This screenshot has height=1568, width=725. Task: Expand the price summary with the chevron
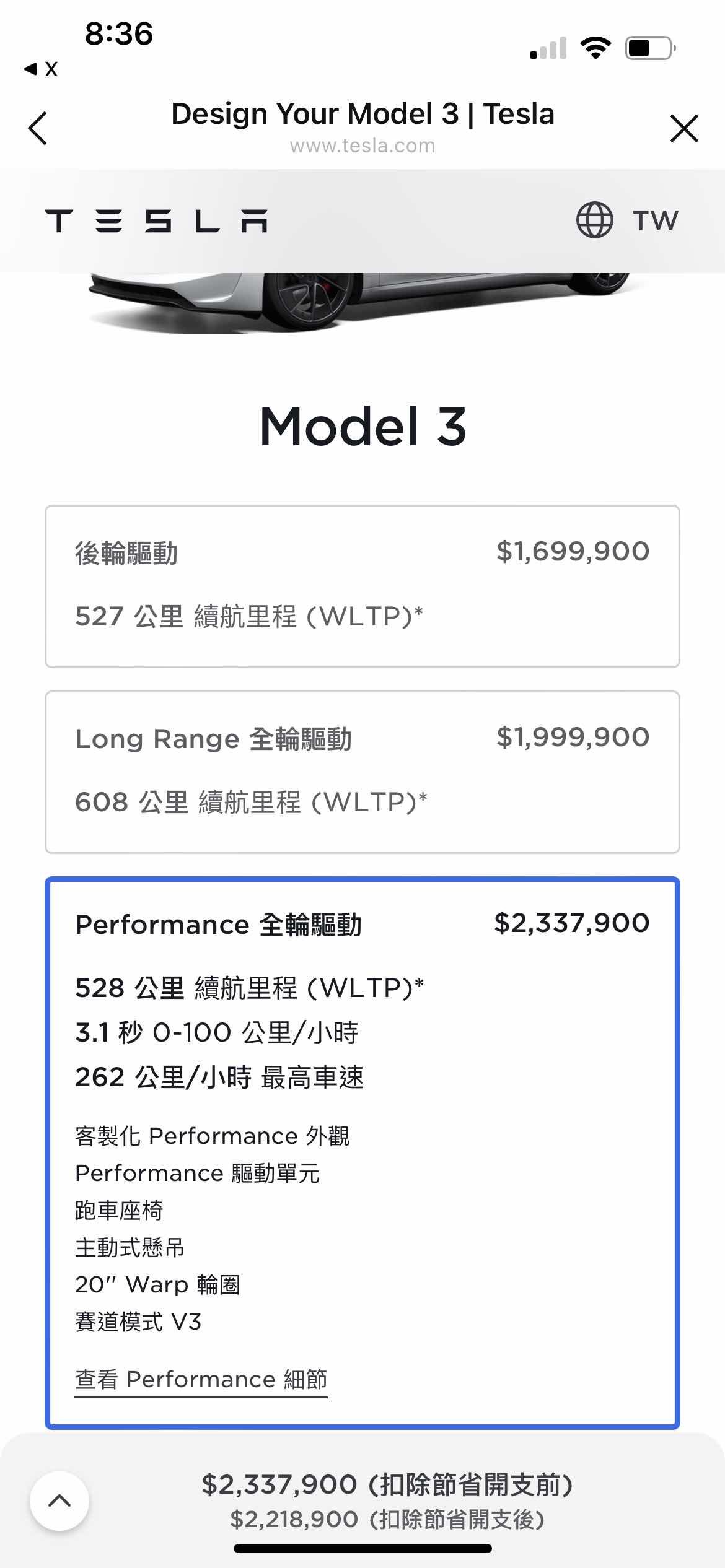(59, 1500)
